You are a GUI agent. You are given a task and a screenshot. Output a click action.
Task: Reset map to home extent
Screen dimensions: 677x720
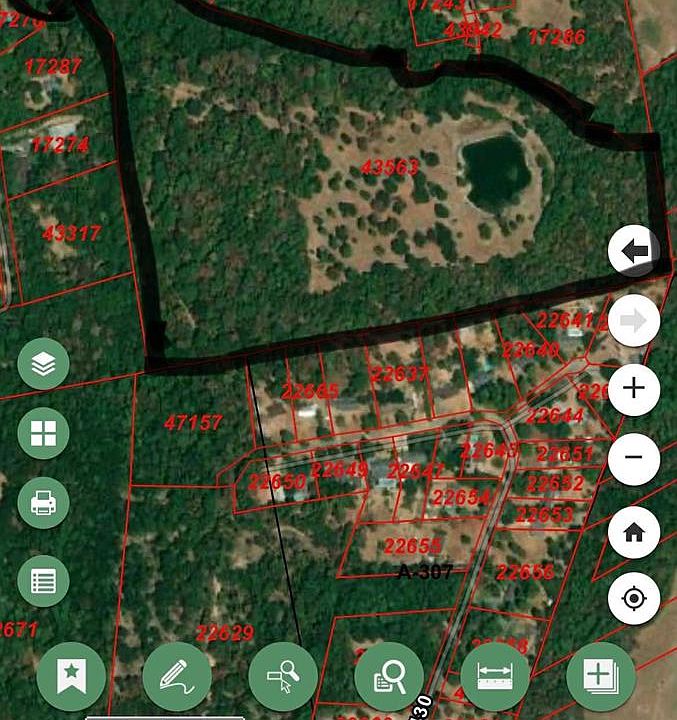pyautogui.click(x=634, y=532)
